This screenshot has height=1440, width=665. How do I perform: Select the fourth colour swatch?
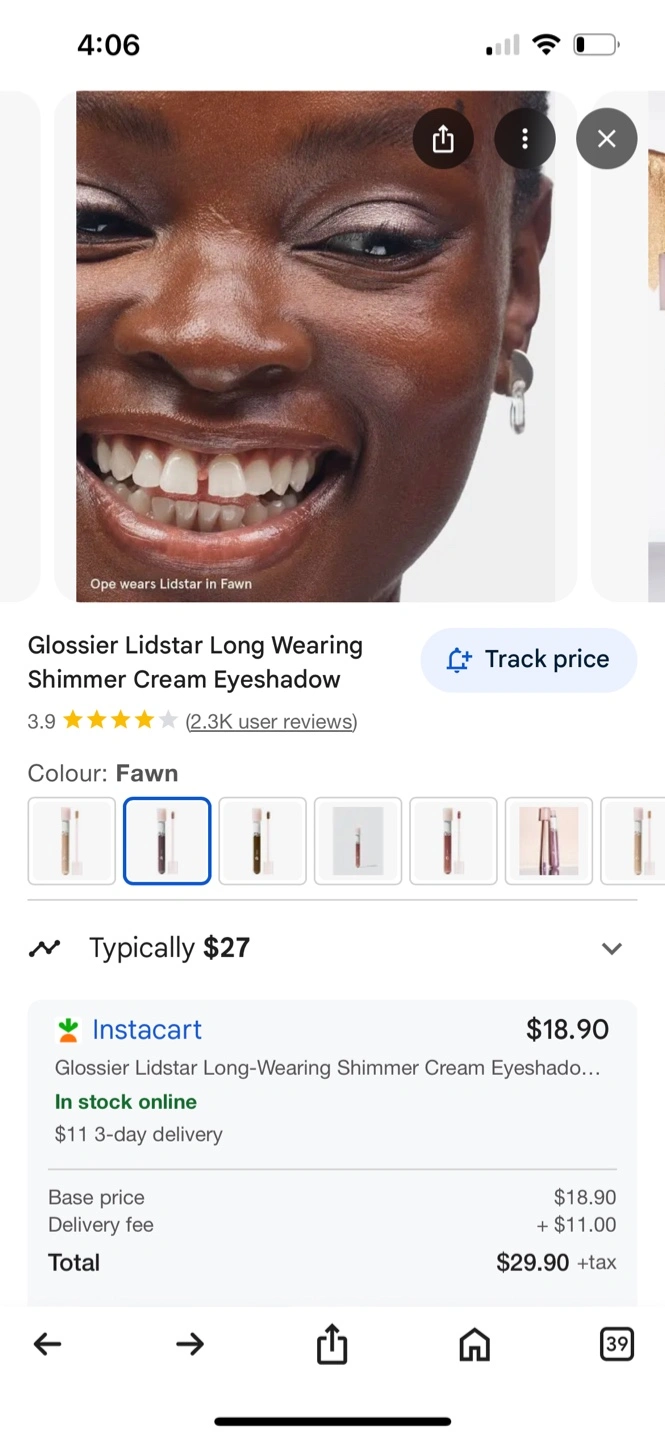(x=358, y=841)
